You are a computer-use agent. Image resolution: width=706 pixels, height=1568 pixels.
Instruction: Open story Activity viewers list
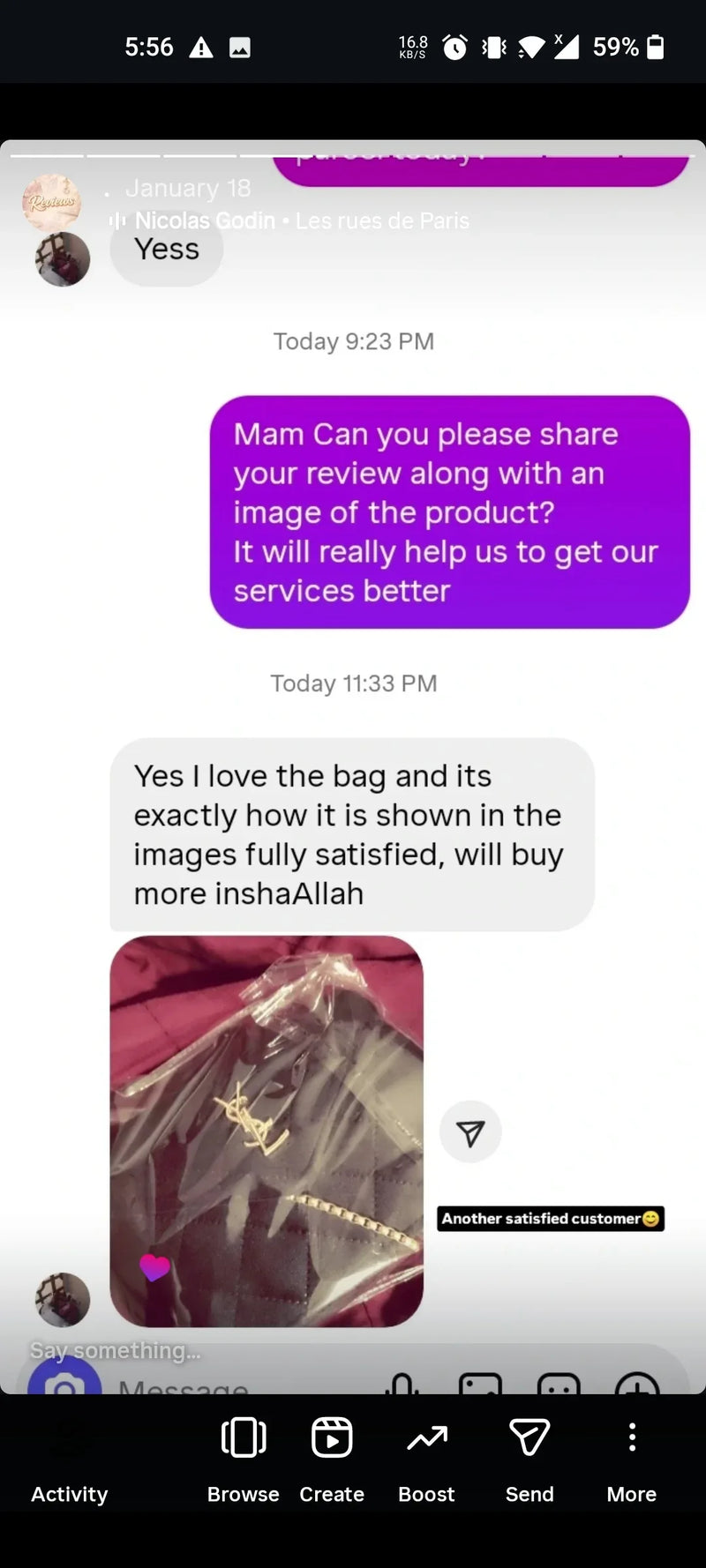click(69, 1464)
